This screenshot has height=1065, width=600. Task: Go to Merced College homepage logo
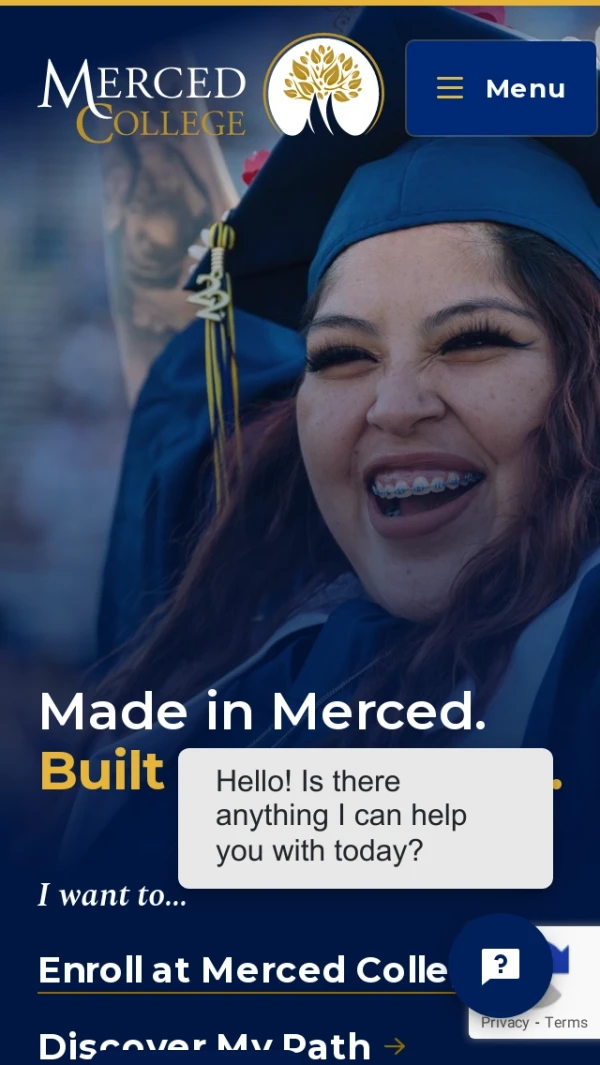pyautogui.click(x=210, y=88)
